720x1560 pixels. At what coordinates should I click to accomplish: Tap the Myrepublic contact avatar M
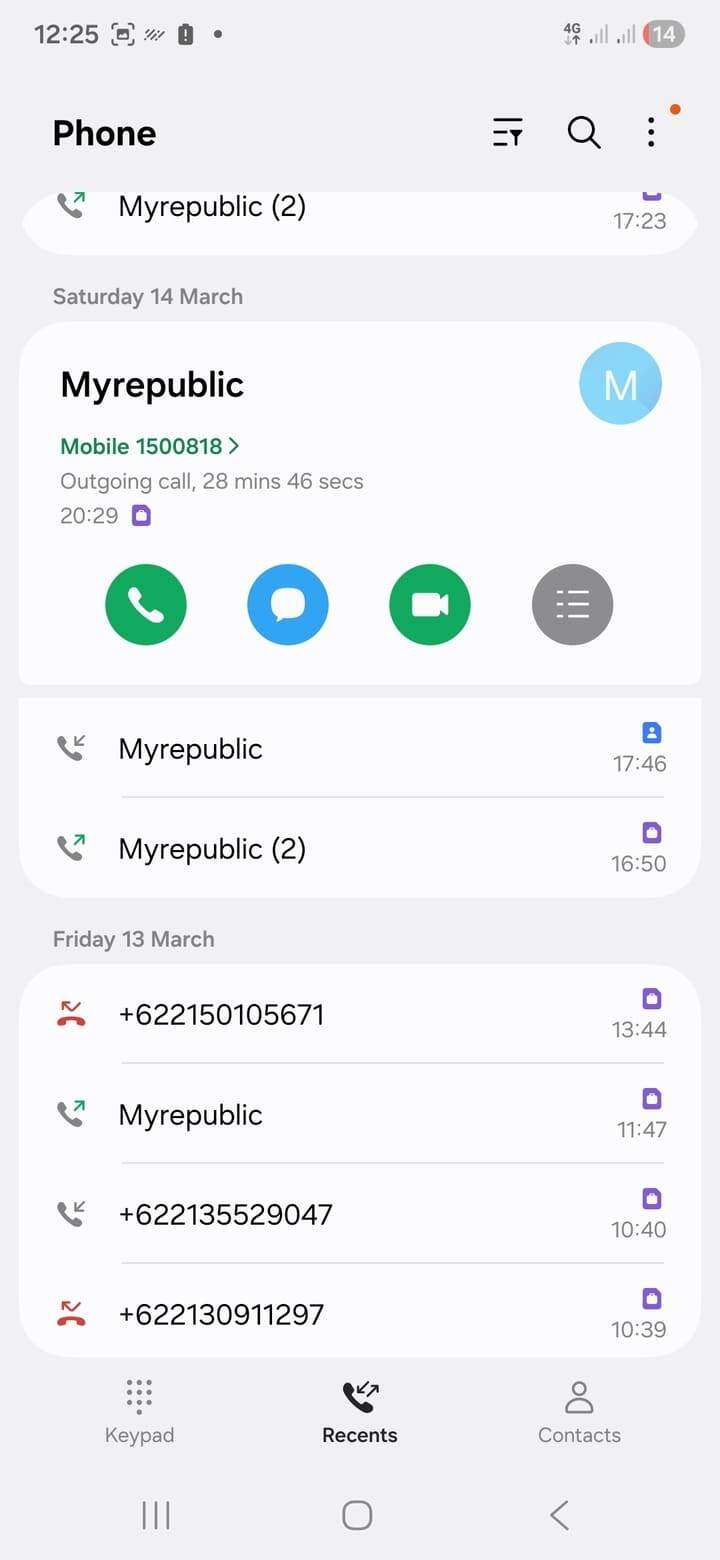click(620, 384)
